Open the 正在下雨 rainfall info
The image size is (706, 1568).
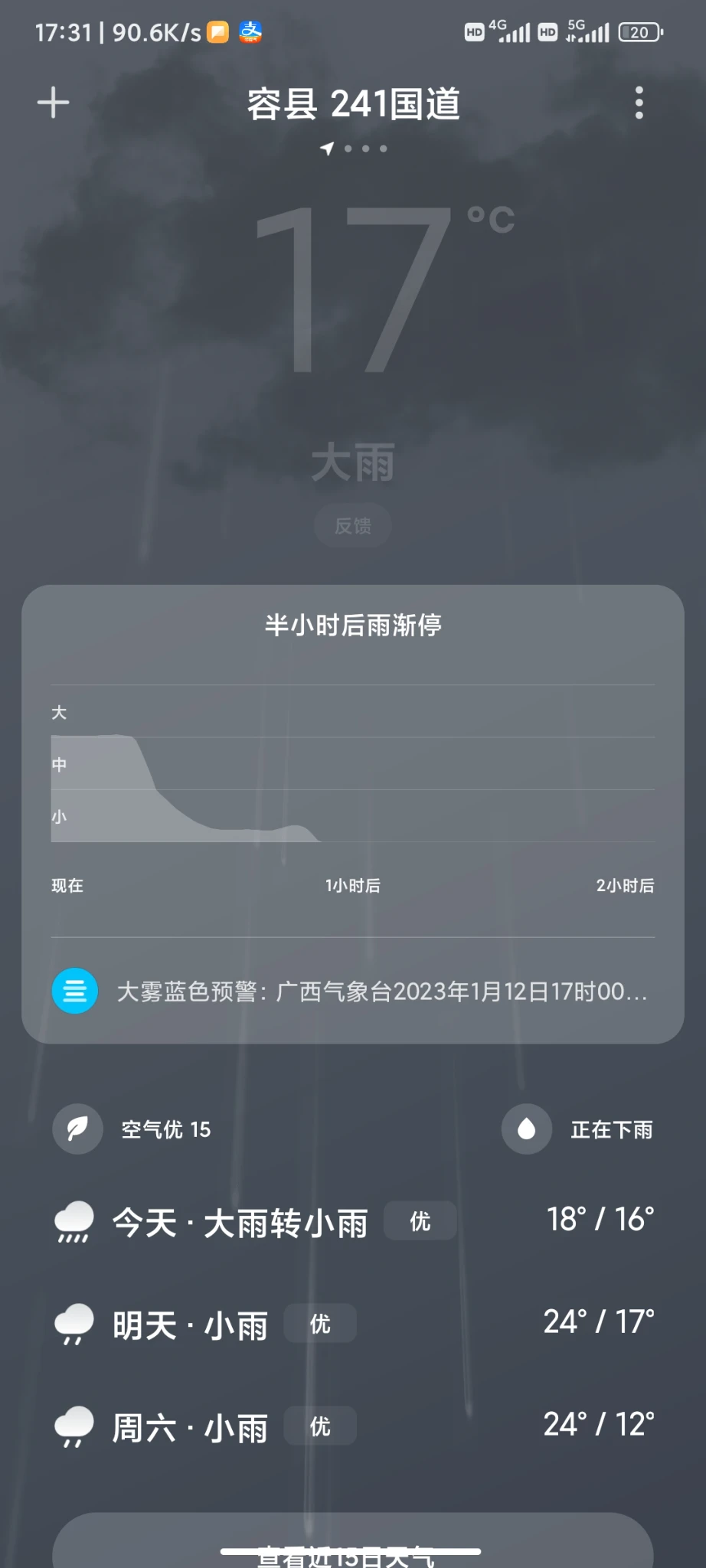click(580, 1129)
